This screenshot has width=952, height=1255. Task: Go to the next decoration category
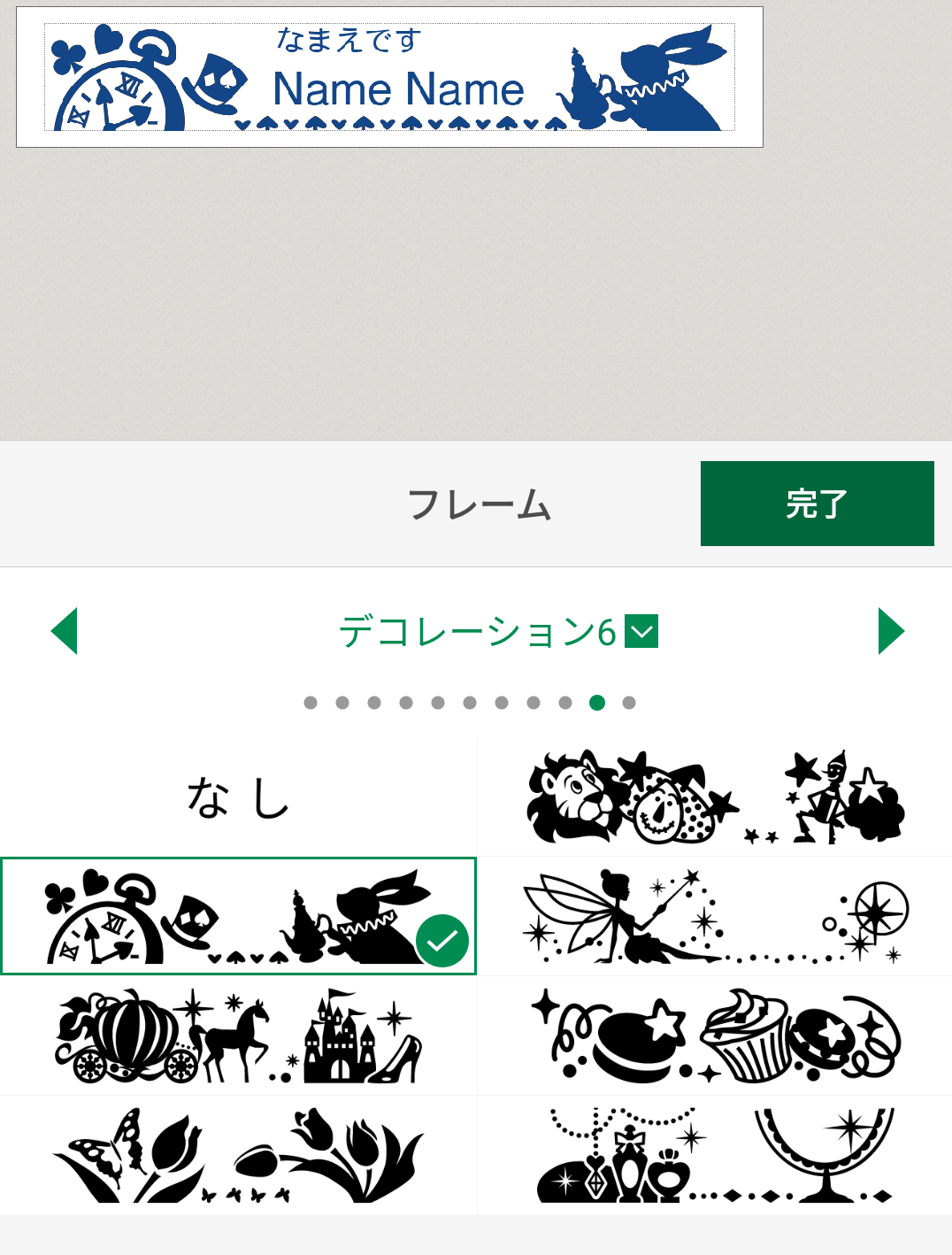click(x=890, y=631)
